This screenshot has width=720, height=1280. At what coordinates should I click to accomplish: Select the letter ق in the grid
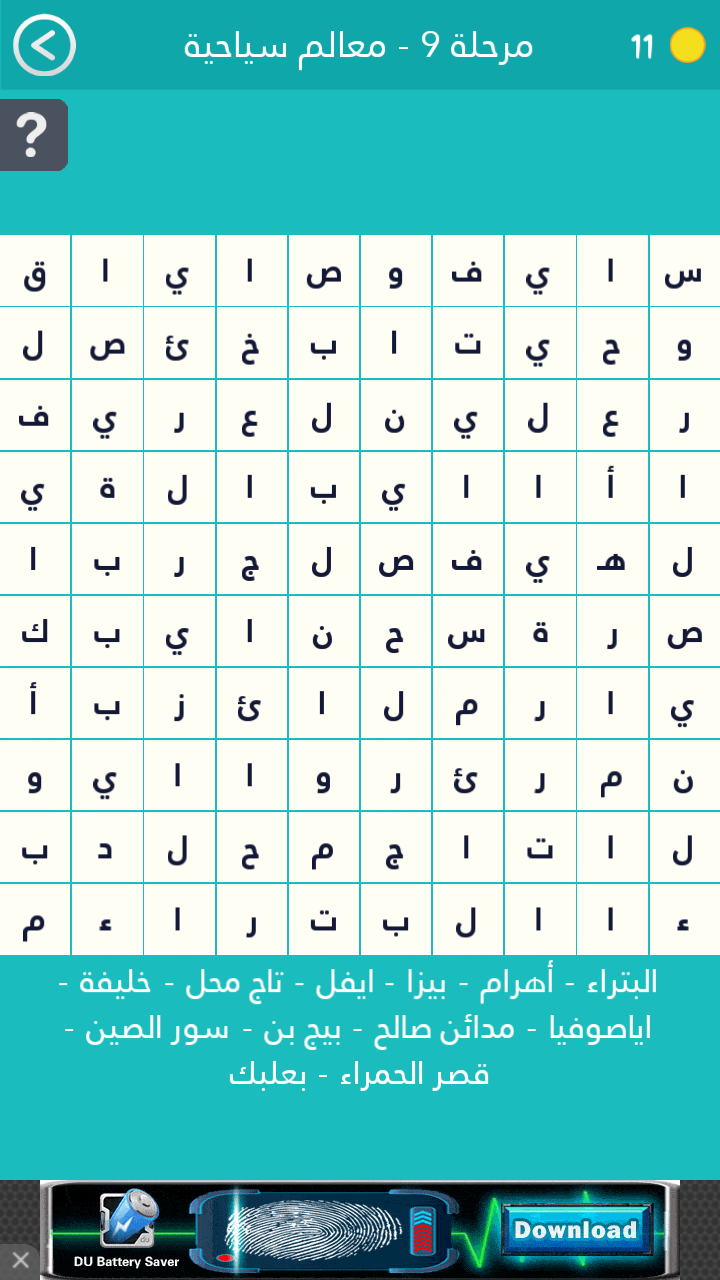pos(35,272)
